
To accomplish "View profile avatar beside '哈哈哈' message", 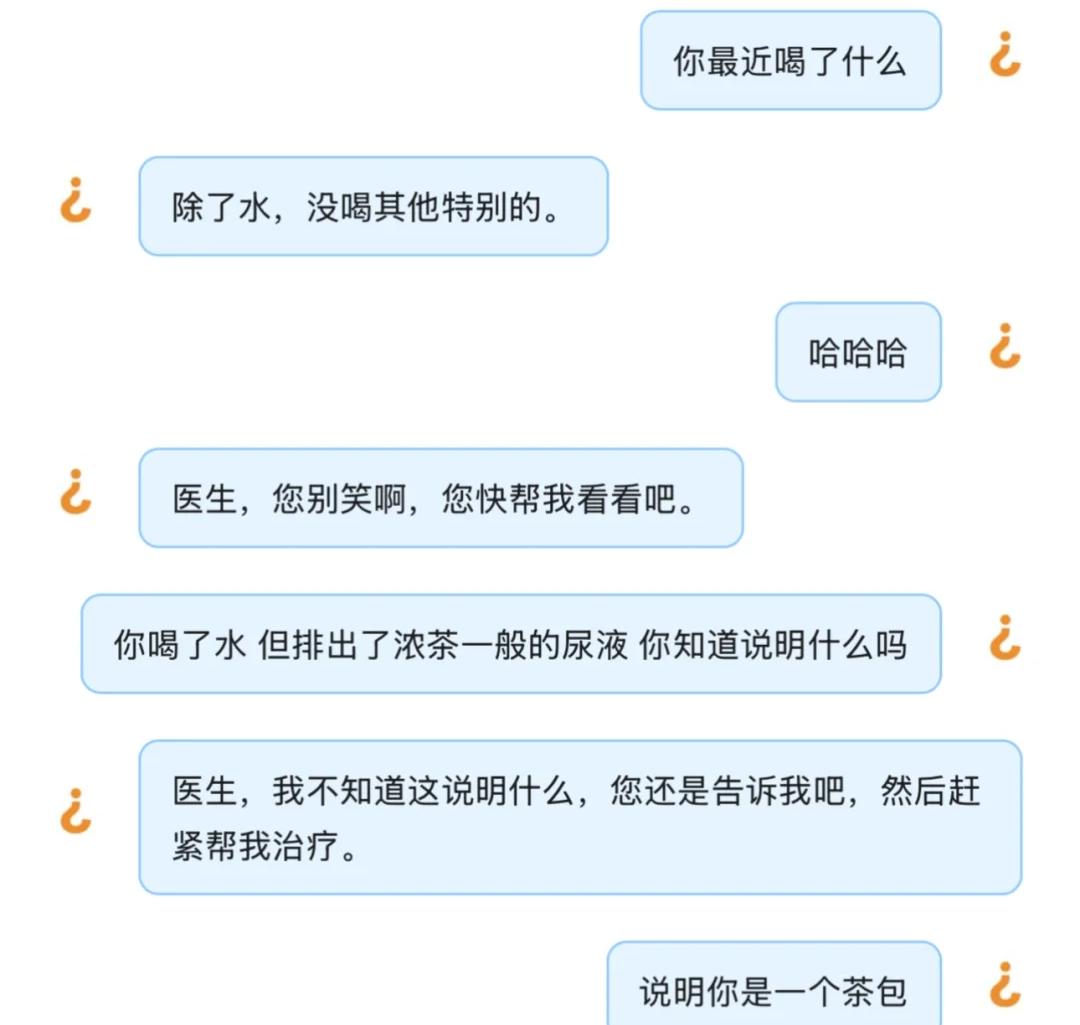I will (x=1004, y=346).
